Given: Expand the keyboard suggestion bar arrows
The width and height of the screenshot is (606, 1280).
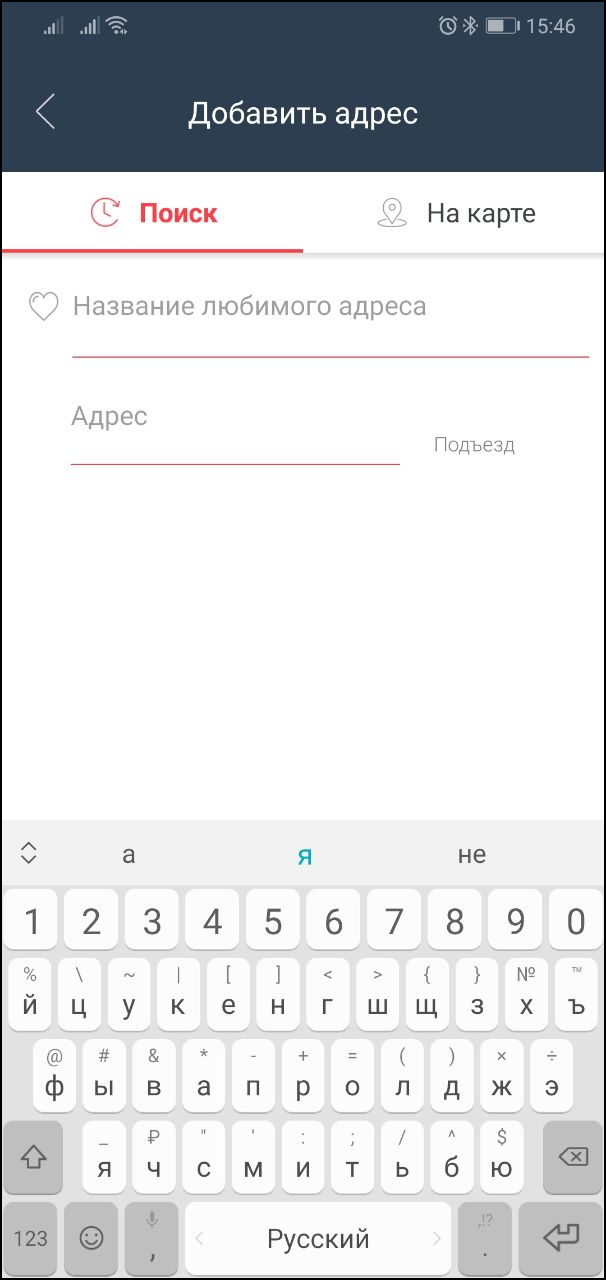Looking at the screenshot, I should 28,853.
